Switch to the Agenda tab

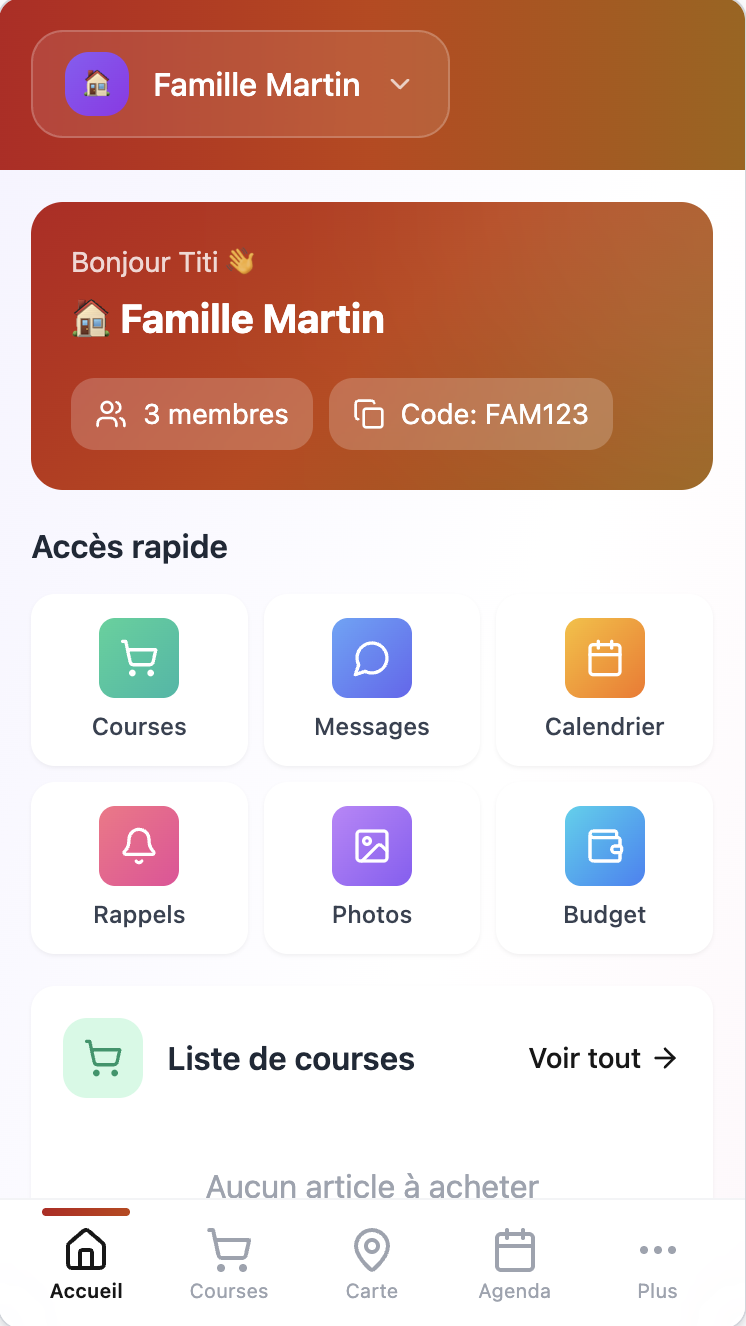[x=514, y=1263]
